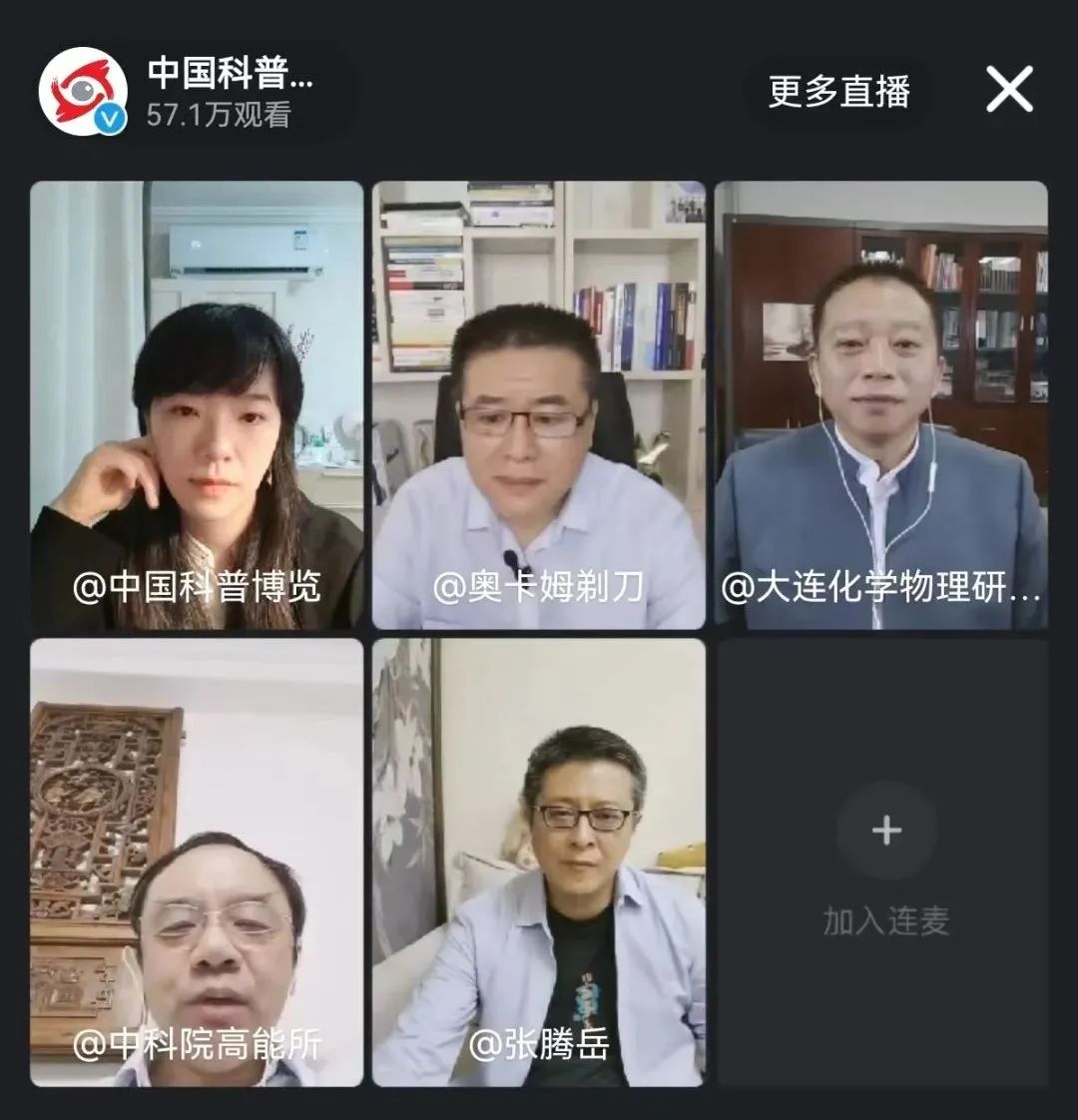Select the @奥卡姆剃刀 video tile
This screenshot has width=1078, height=1120.
tap(539, 405)
